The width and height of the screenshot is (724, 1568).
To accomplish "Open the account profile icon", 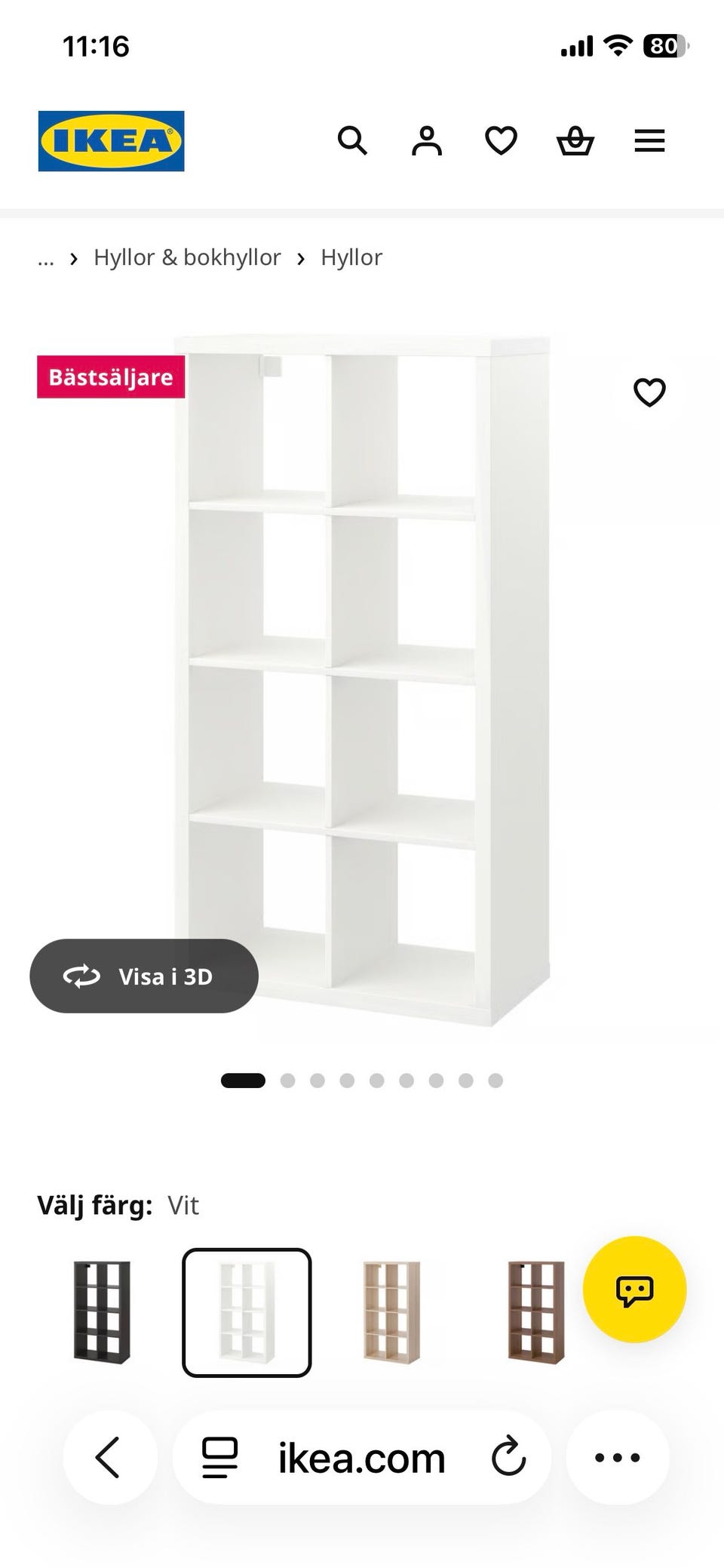I will click(x=427, y=141).
